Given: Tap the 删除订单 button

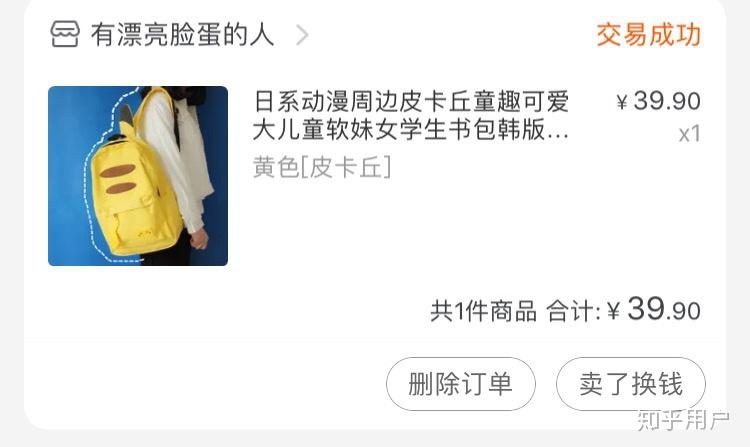Looking at the screenshot, I should coord(461,384).
